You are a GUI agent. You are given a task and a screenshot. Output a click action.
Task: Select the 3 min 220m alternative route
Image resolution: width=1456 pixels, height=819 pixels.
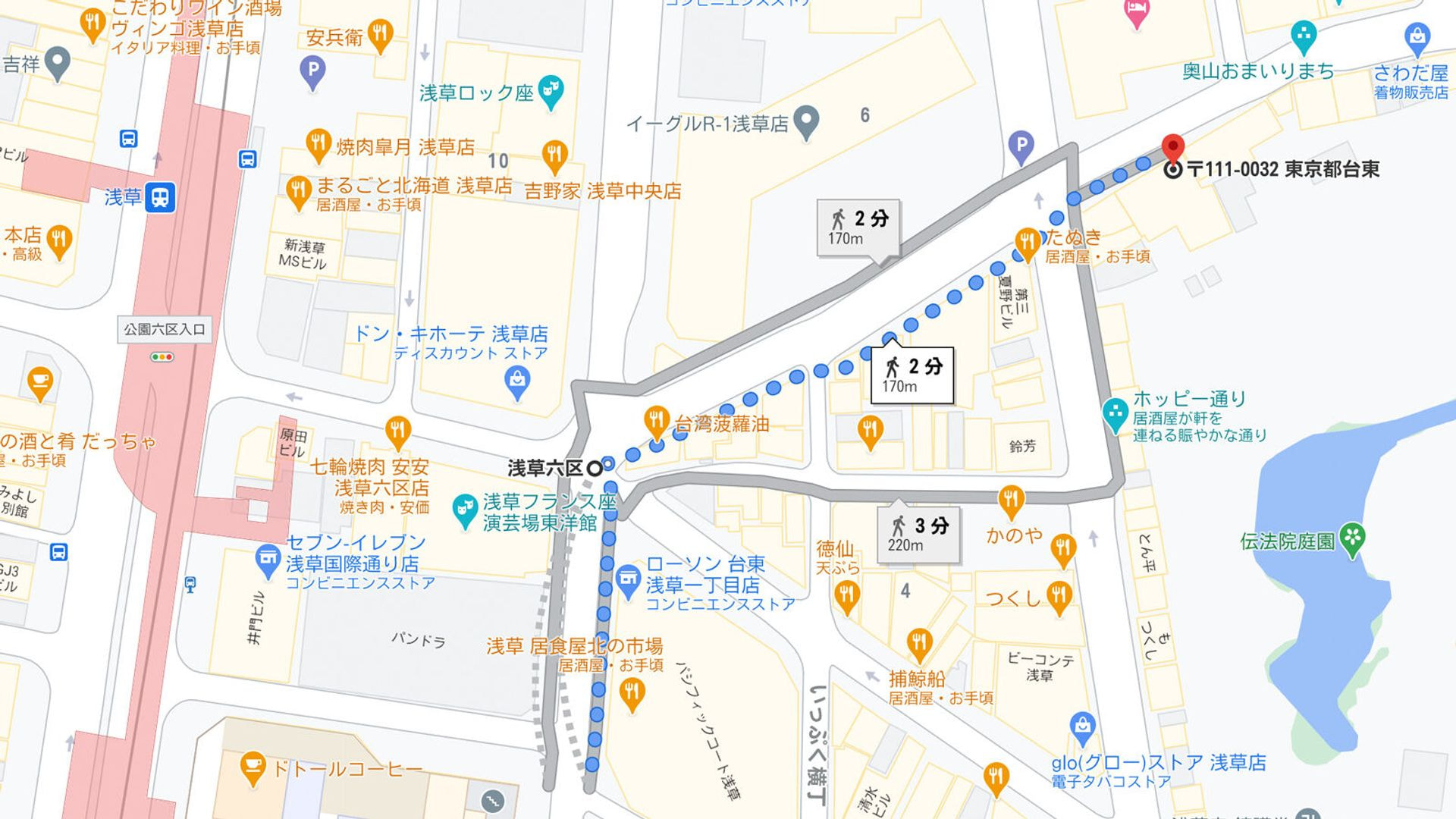[x=919, y=534]
